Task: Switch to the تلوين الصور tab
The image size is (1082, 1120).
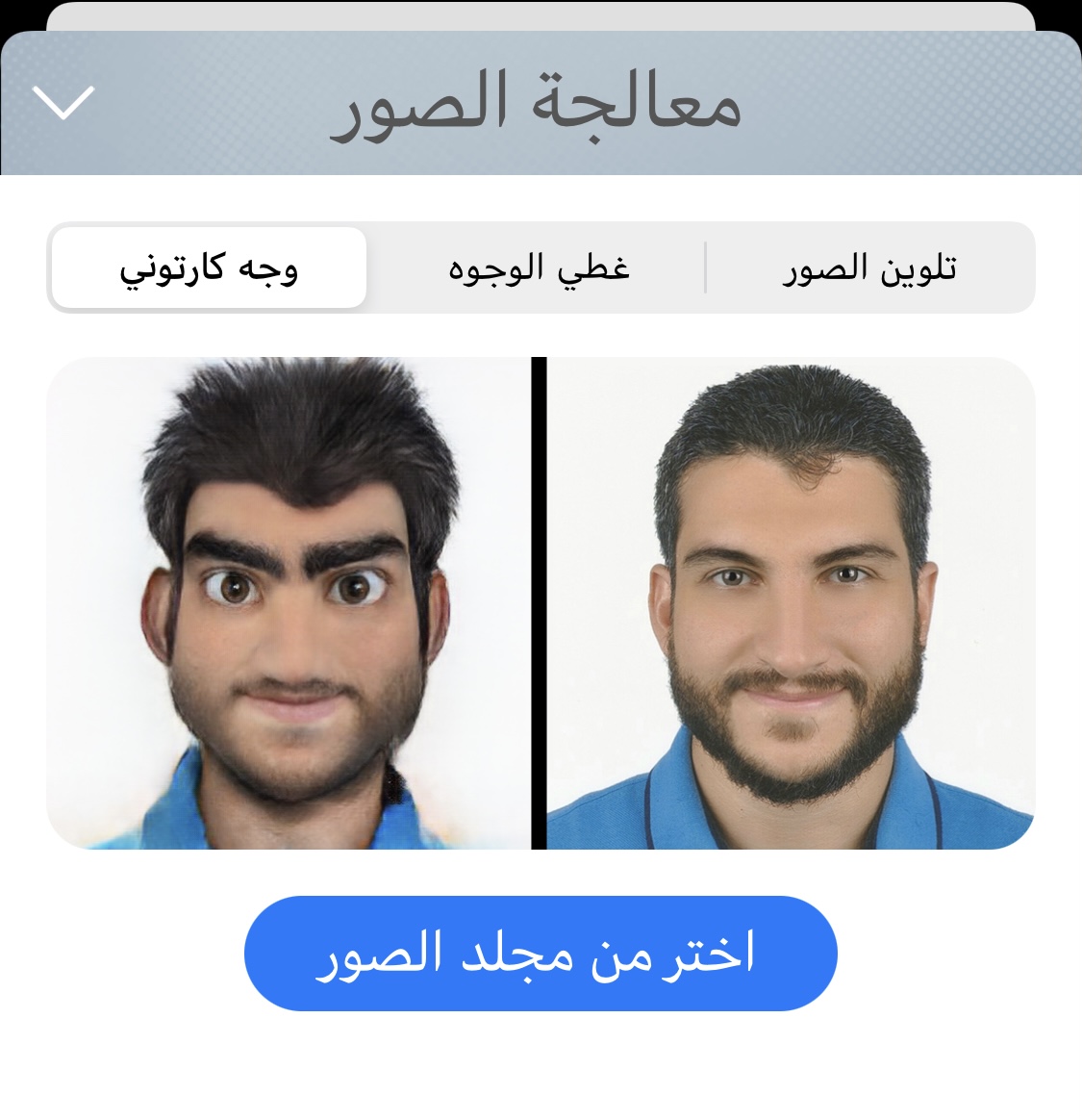Action: 869,267
